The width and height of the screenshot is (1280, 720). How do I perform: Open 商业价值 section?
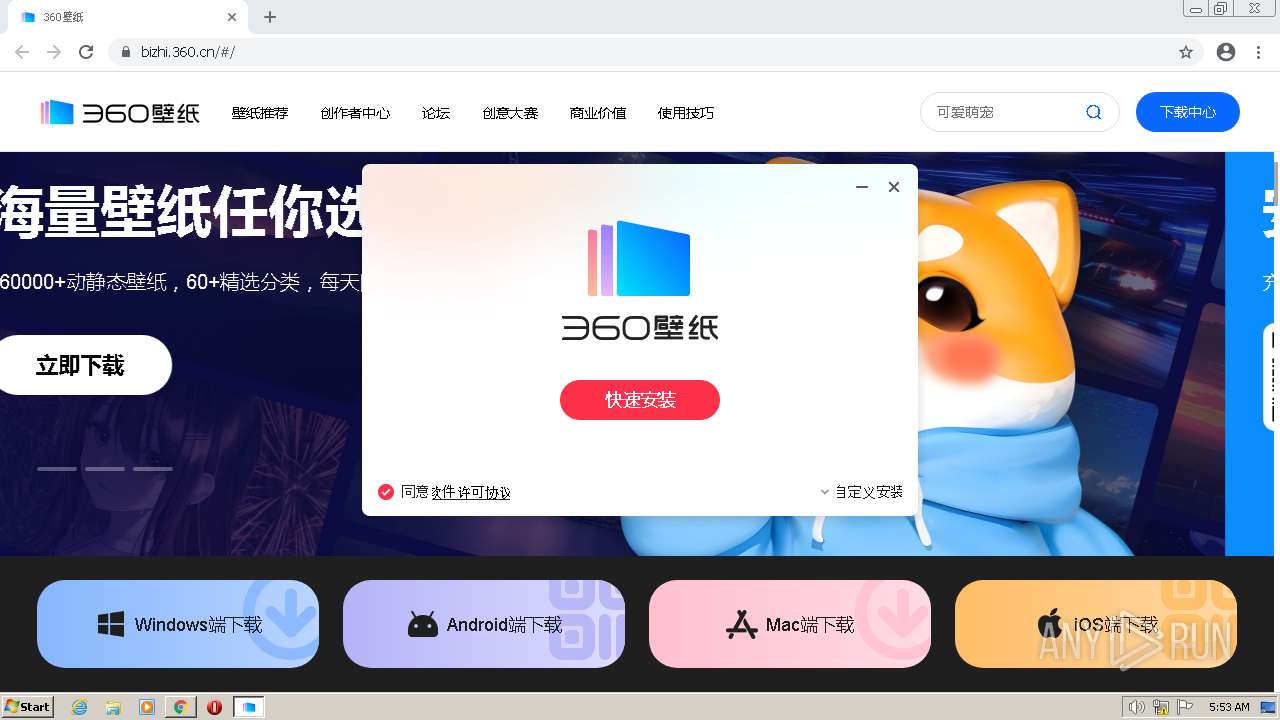click(x=598, y=113)
